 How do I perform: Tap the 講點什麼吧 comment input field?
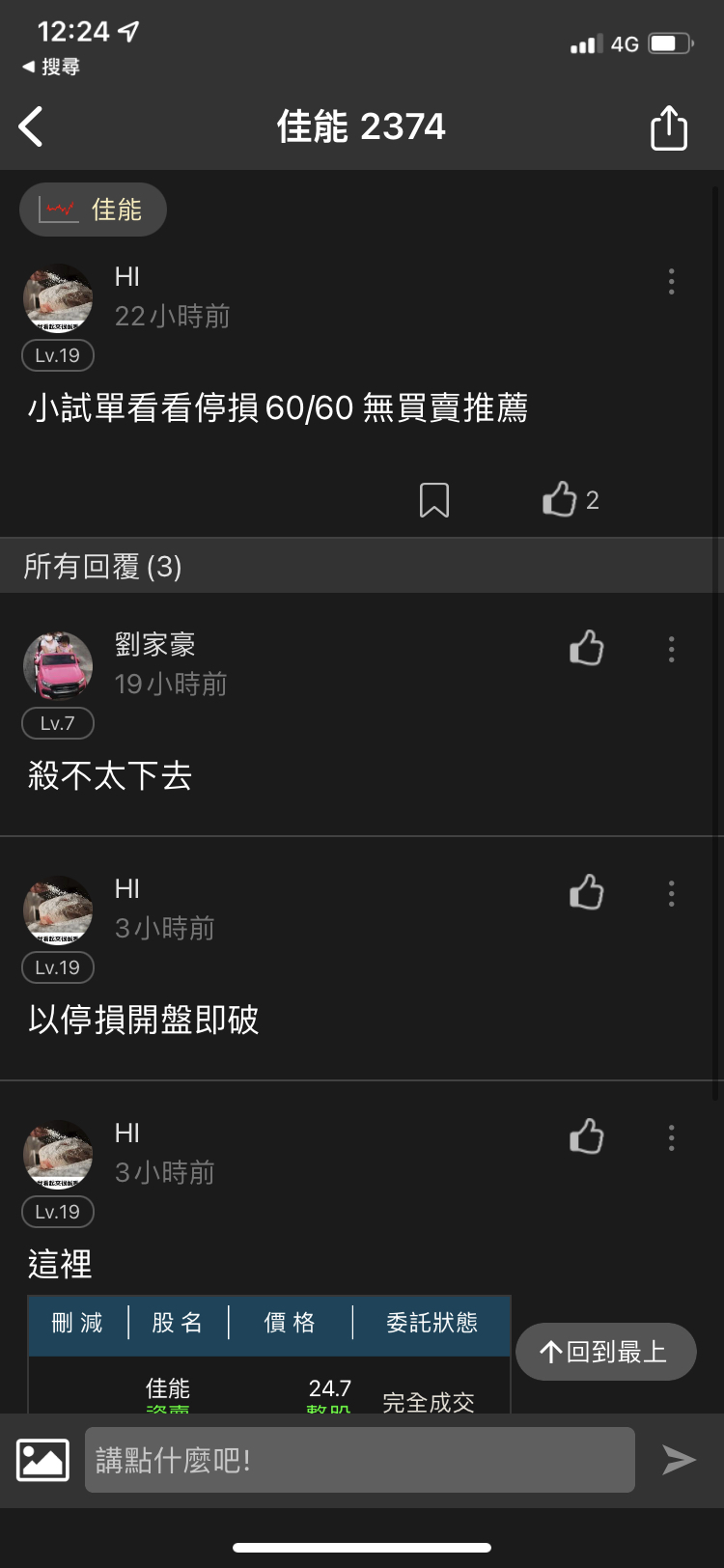click(x=359, y=1459)
